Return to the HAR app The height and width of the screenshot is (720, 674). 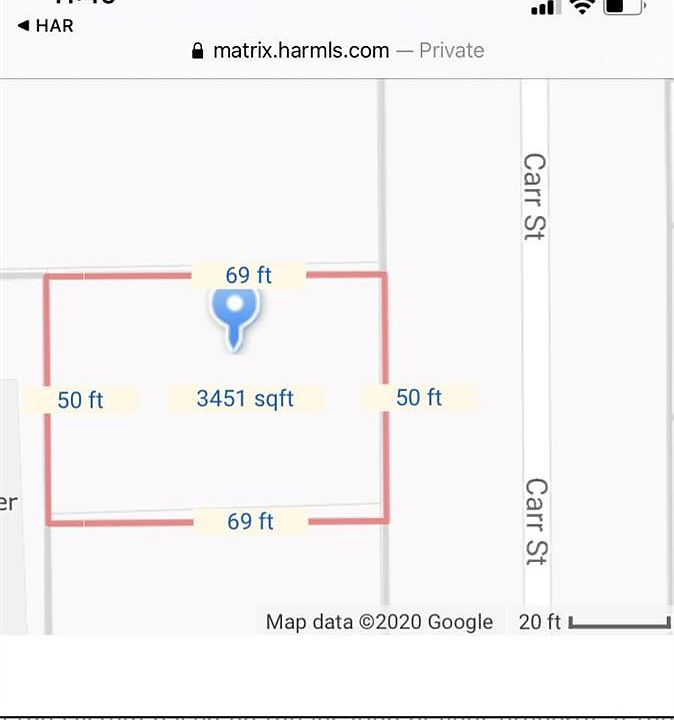coord(46,26)
